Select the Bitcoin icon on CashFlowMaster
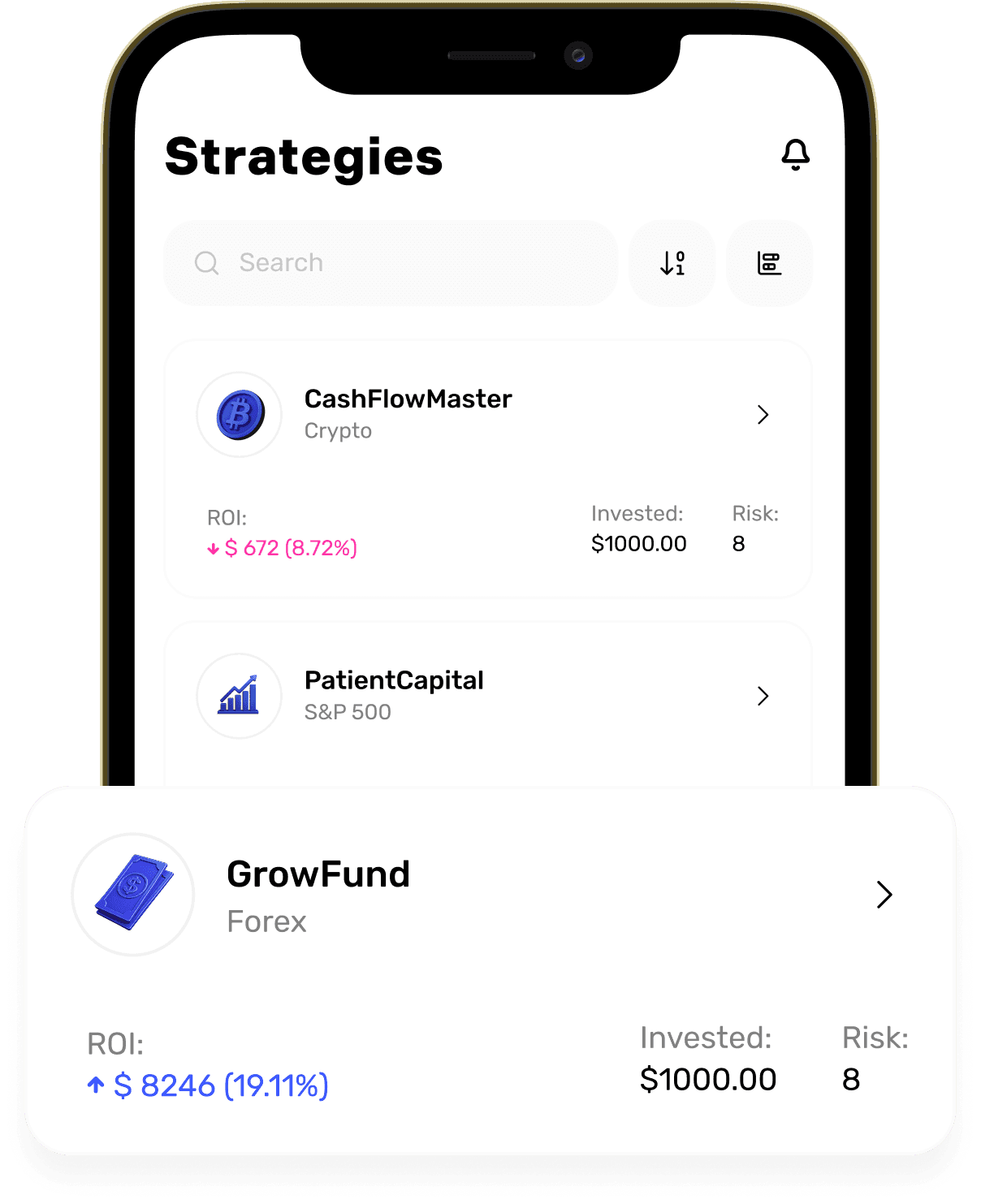 pyautogui.click(x=239, y=414)
